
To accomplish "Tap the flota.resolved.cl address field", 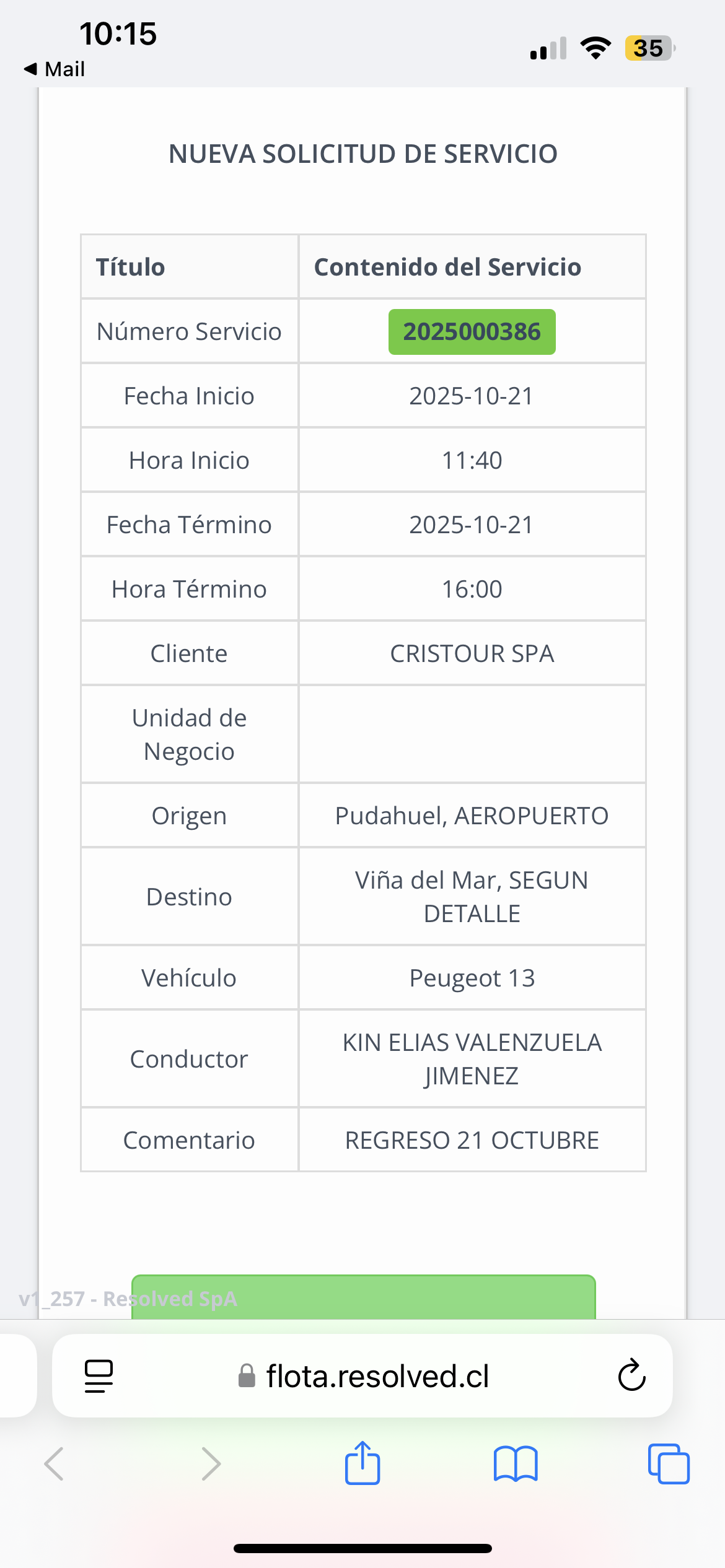I will tap(363, 1376).
